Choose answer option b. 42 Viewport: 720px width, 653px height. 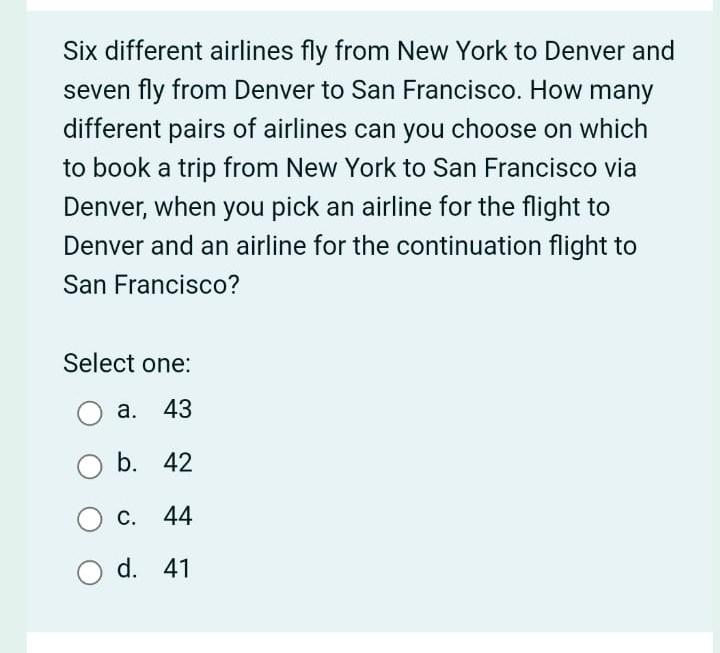pyautogui.click(x=89, y=465)
